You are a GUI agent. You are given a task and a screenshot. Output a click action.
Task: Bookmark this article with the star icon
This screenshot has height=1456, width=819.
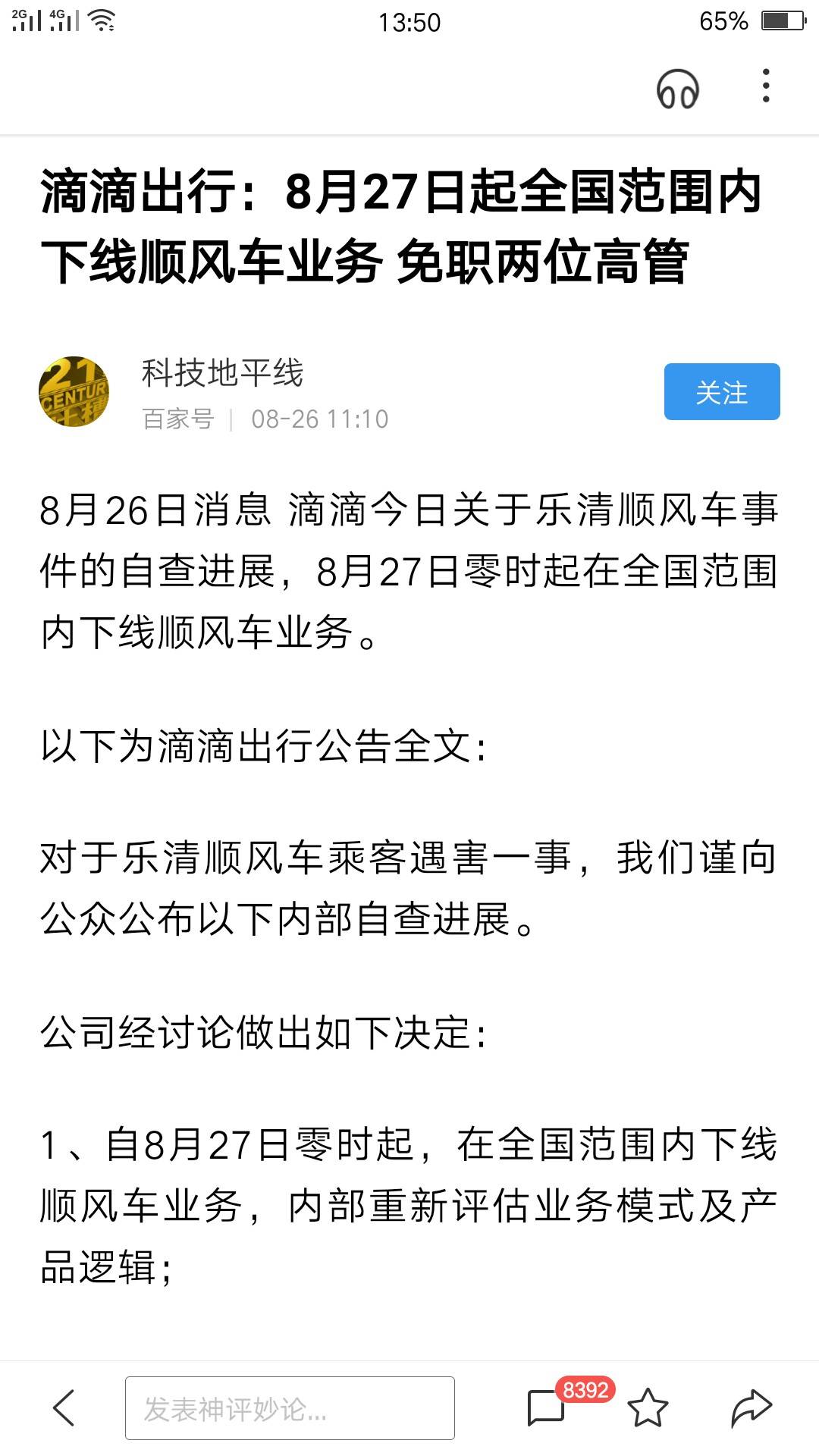[648, 1407]
